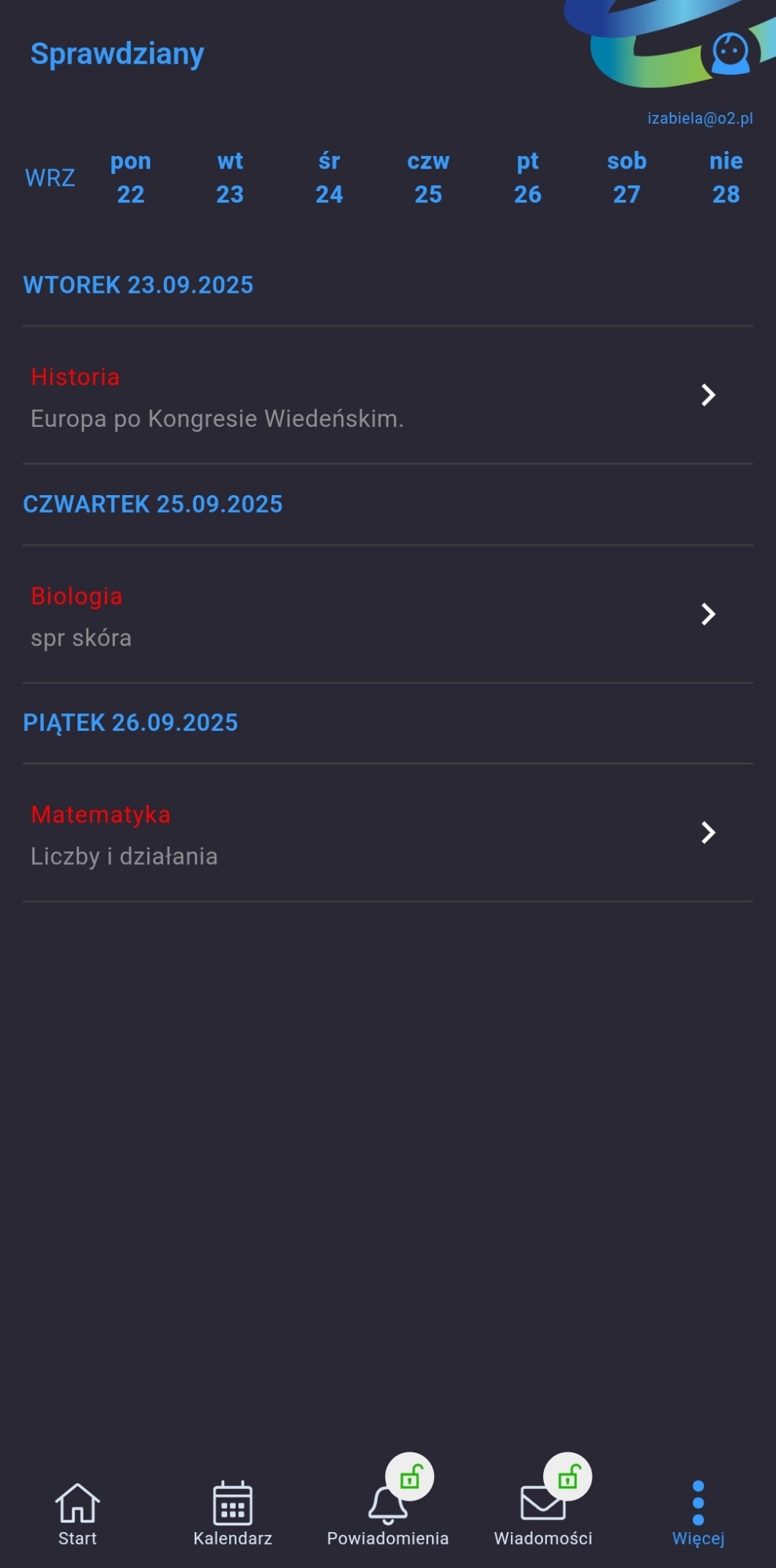Tap the Więcej tab
Image resolution: width=776 pixels, height=1568 pixels.
coord(698,1514)
